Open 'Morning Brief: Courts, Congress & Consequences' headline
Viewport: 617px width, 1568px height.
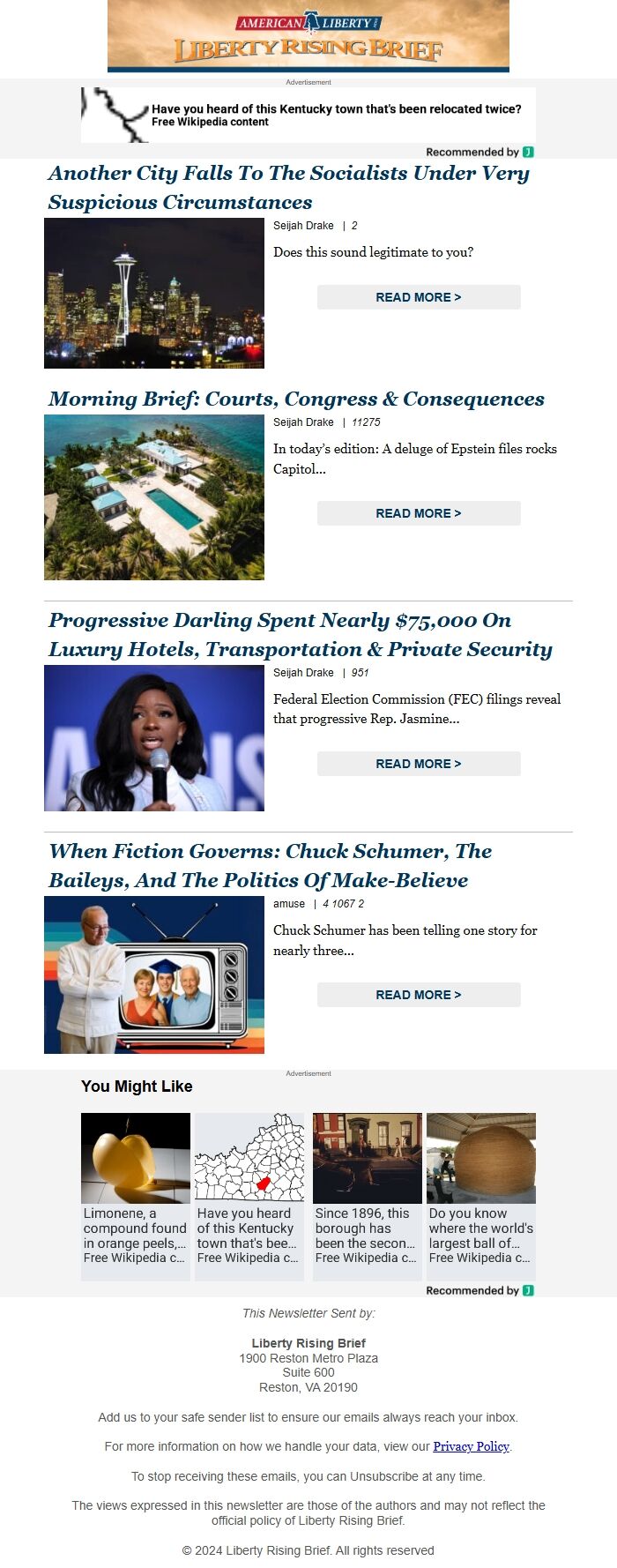(296, 399)
